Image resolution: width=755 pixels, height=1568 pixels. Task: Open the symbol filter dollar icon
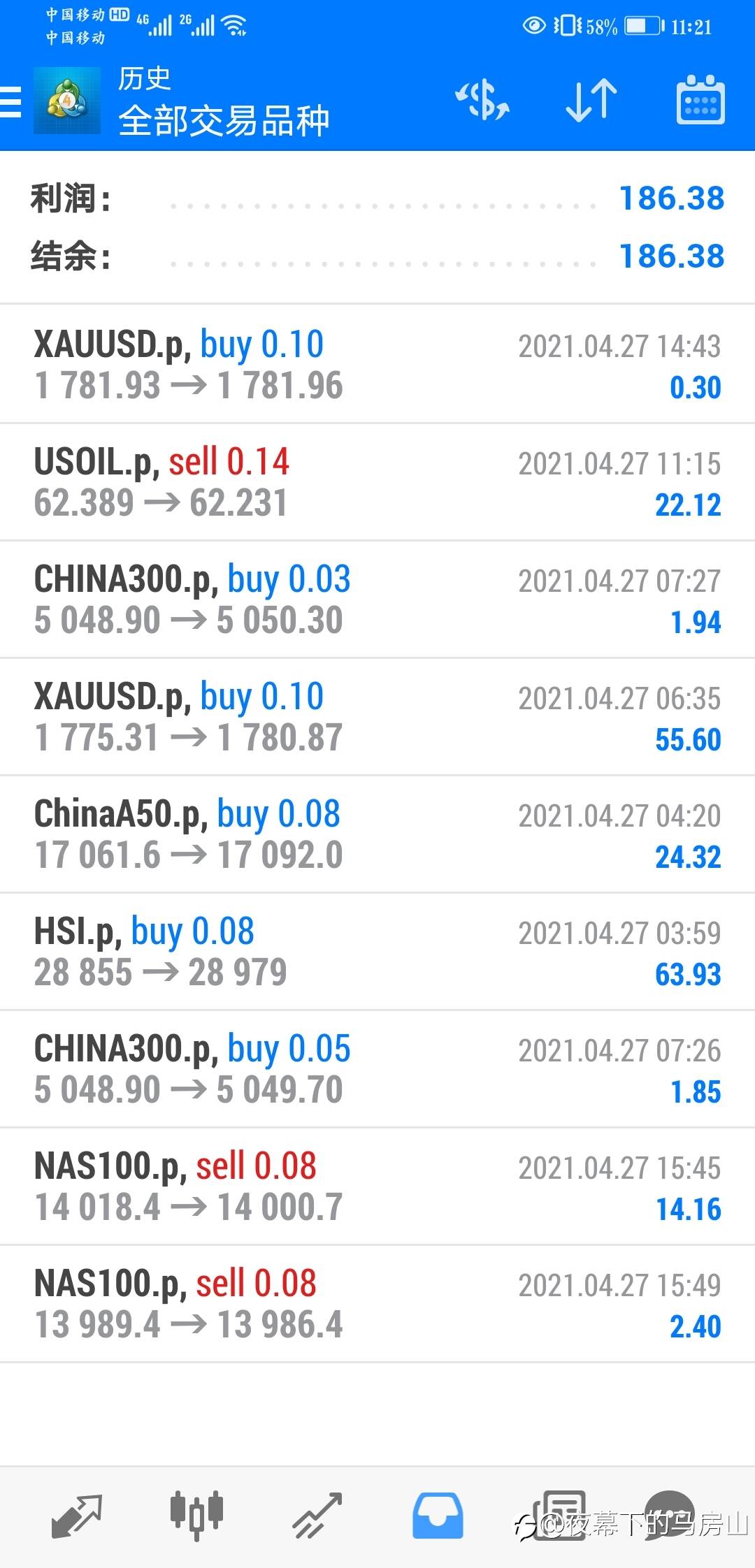pyautogui.click(x=482, y=101)
